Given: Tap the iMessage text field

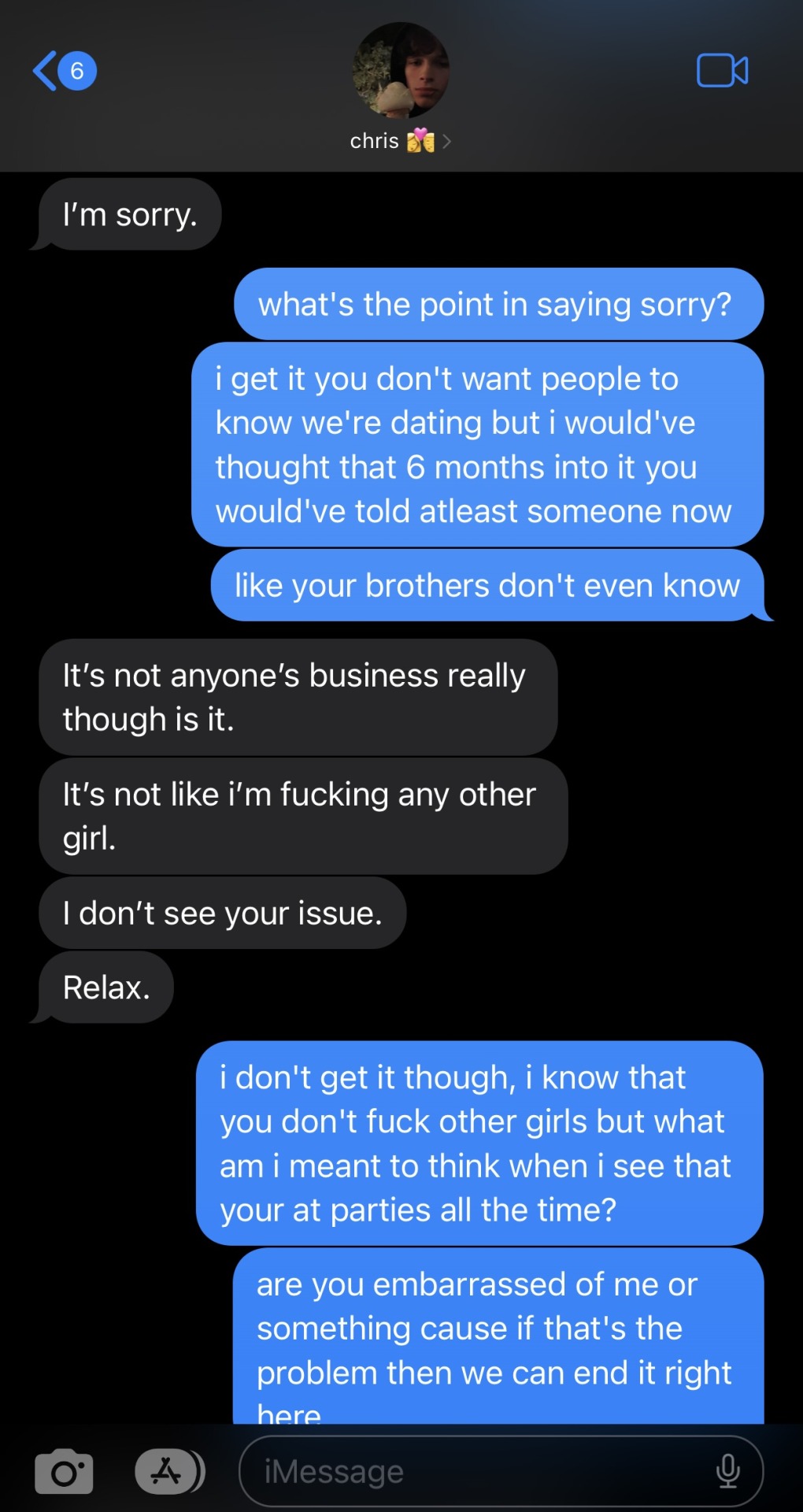Looking at the screenshot, I should click(472, 1471).
